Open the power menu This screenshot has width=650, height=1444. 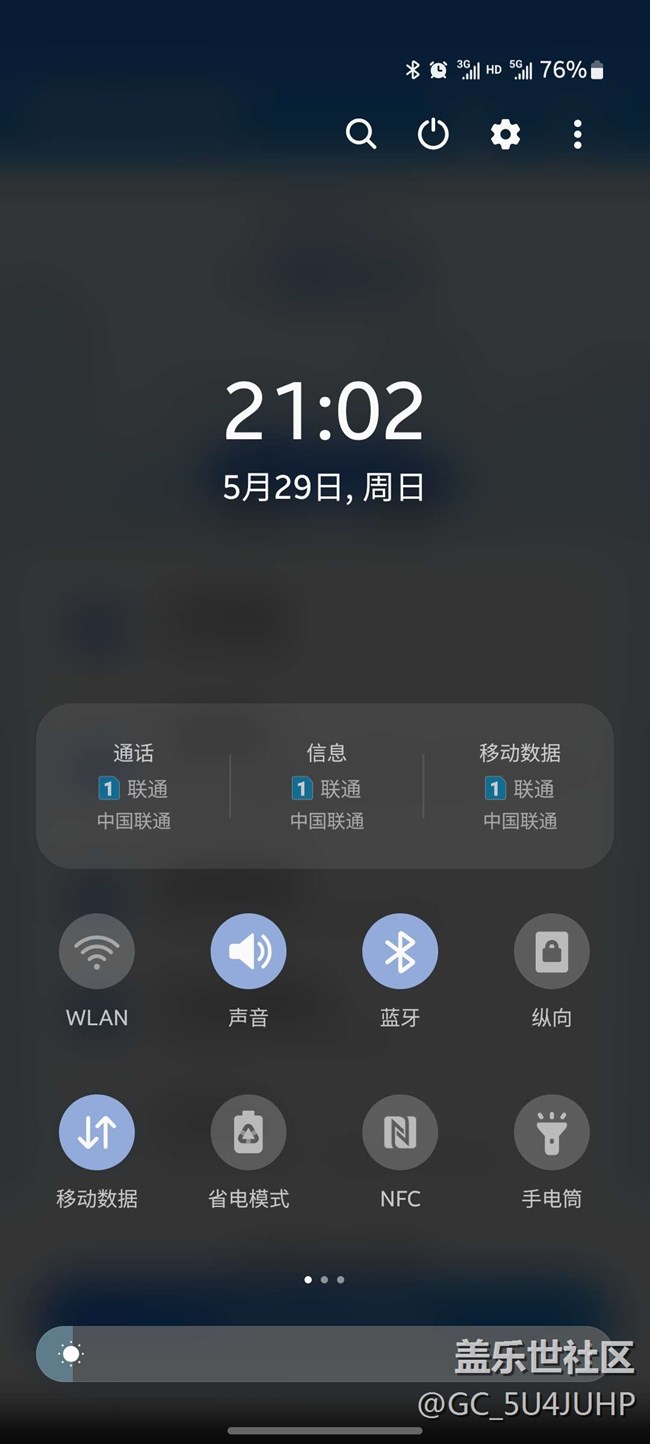click(433, 134)
